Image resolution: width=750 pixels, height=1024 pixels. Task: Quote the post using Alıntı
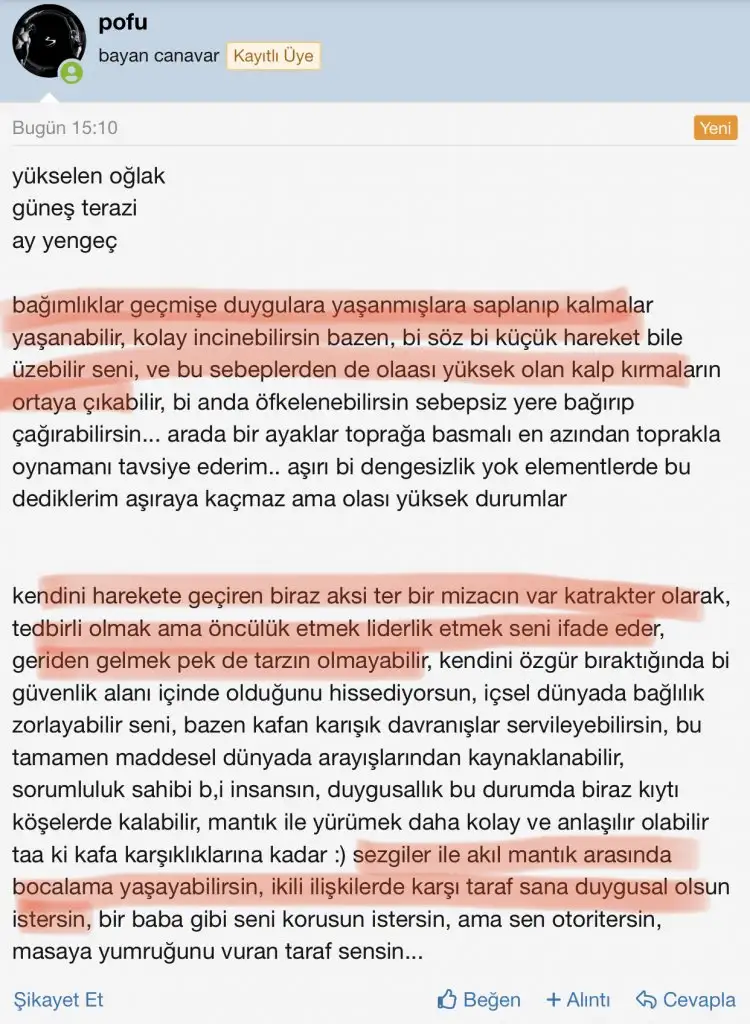(x=578, y=1000)
